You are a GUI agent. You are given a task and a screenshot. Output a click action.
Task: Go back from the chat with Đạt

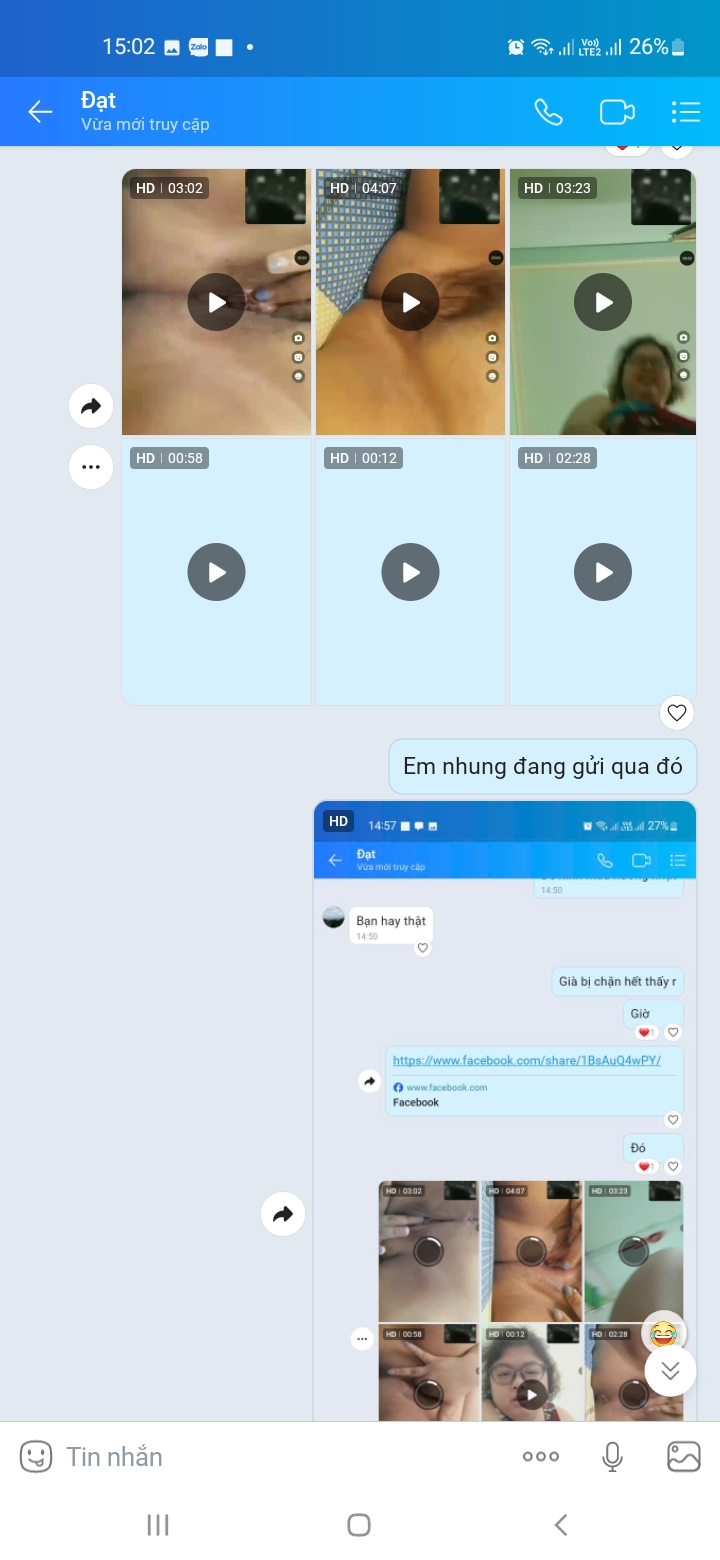point(40,112)
